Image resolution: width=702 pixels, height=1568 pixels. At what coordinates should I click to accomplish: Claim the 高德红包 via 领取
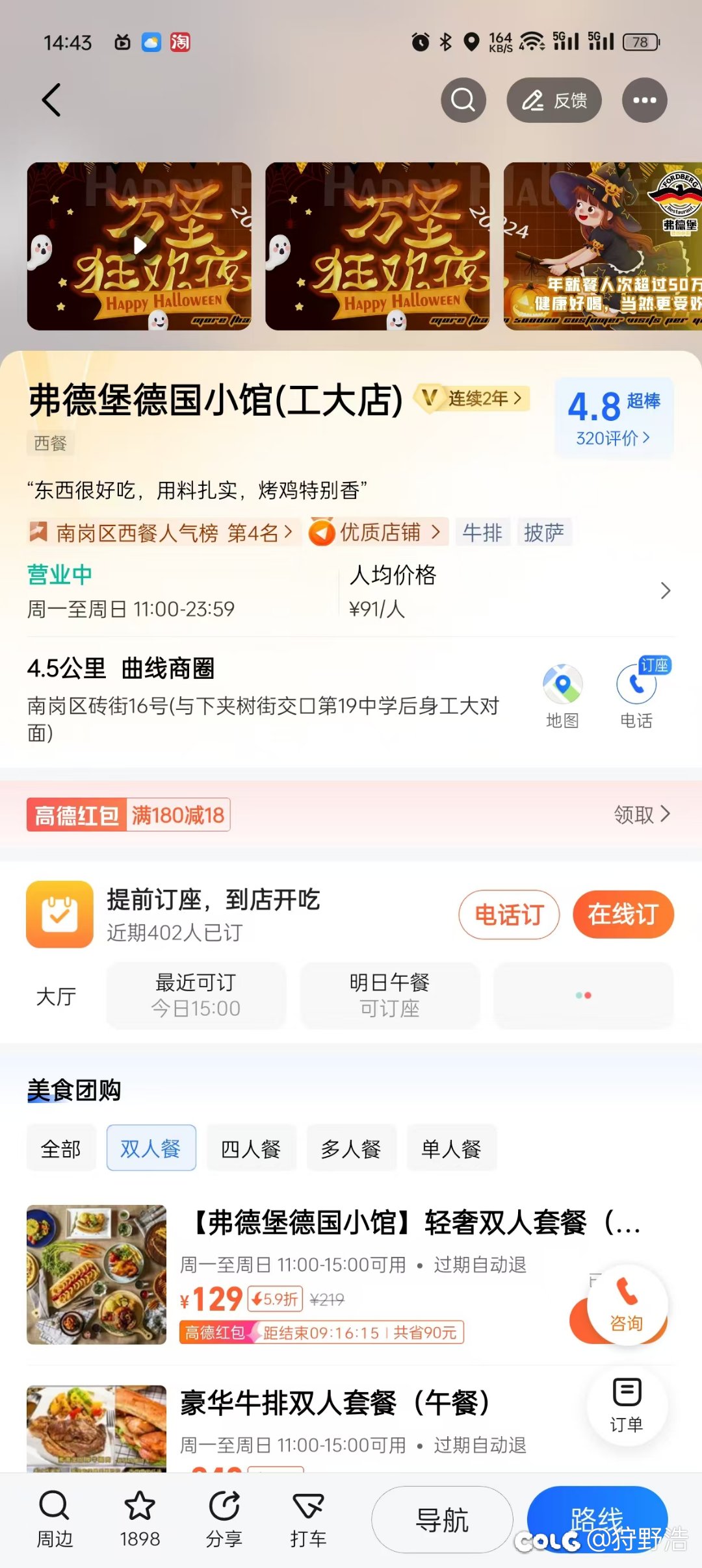click(x=642, y=814)
